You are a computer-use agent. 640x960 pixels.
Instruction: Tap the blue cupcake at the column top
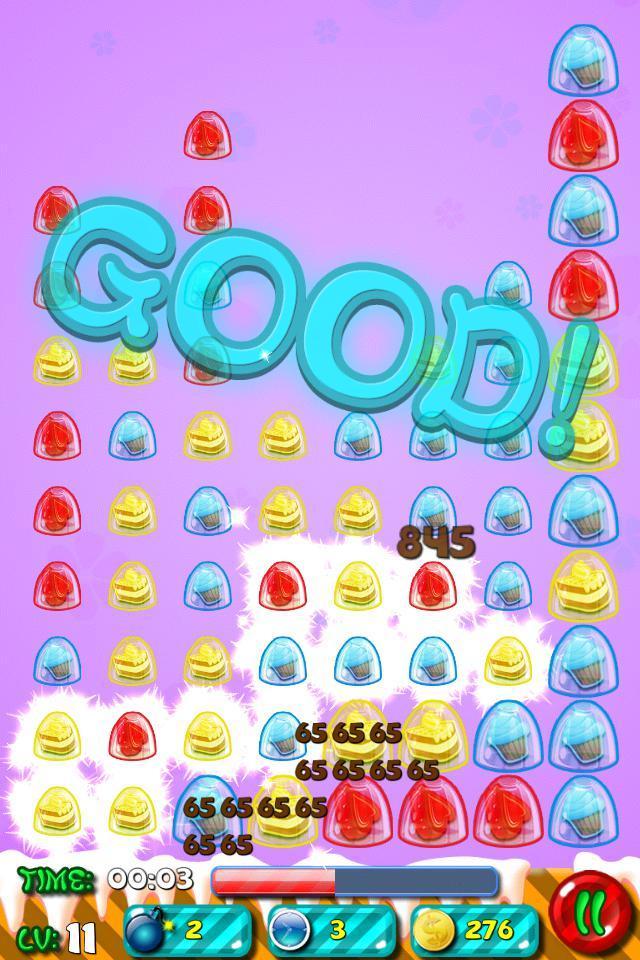point(582,61)
